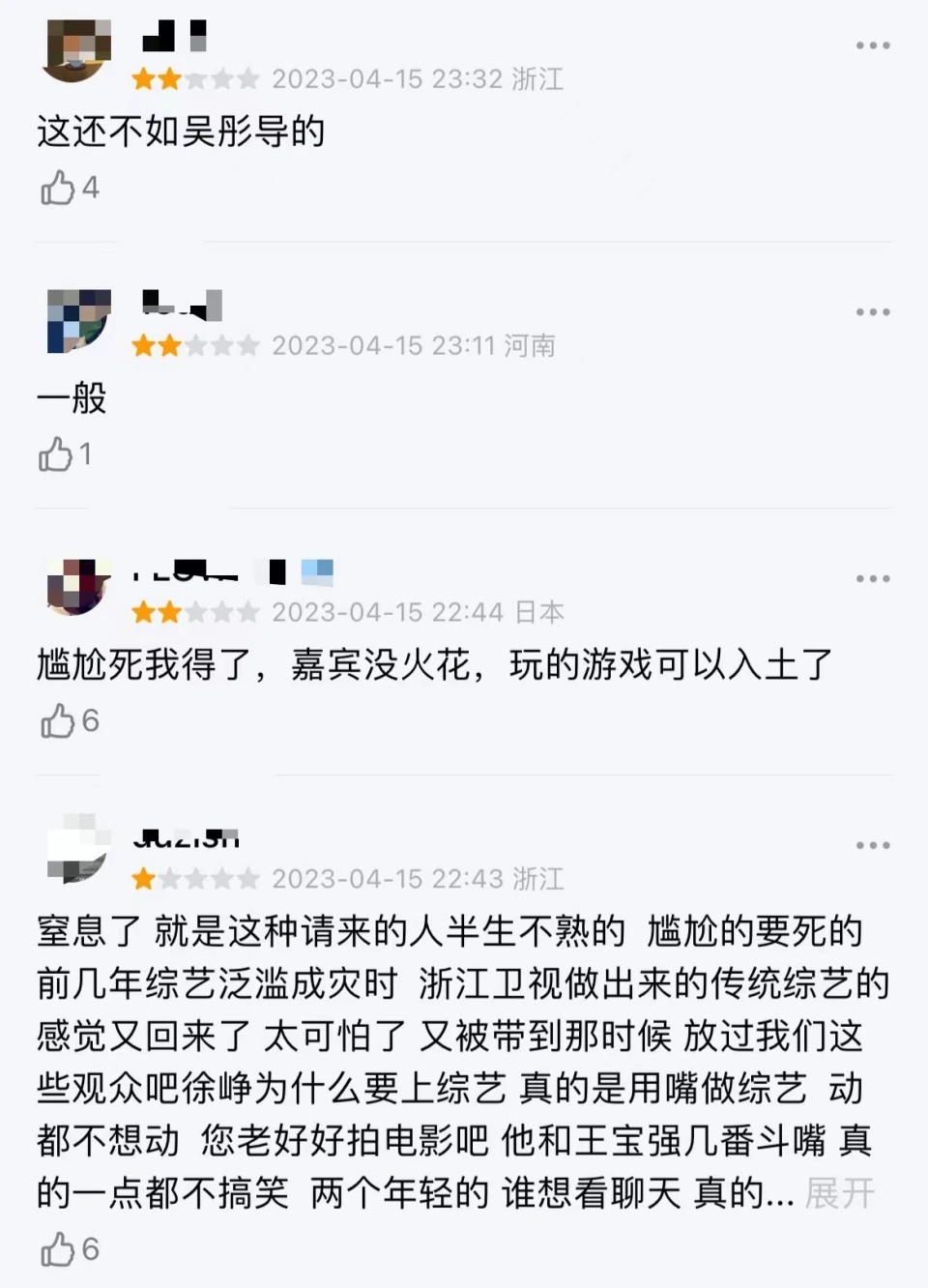Like the review "这还不如吴彤导的"
The image size is (928, 1288).
click(x=58, y=188)
